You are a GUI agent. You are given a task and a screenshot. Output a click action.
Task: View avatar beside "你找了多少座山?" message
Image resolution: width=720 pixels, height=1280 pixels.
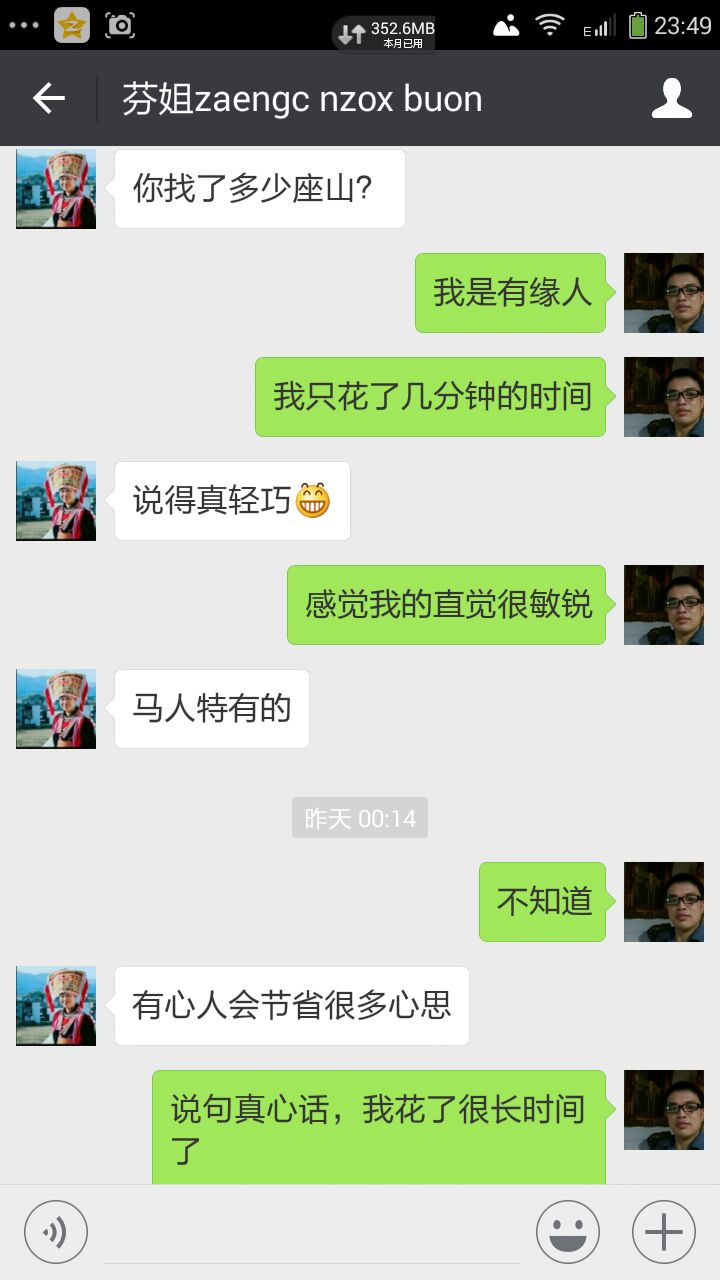click(56, 189)
